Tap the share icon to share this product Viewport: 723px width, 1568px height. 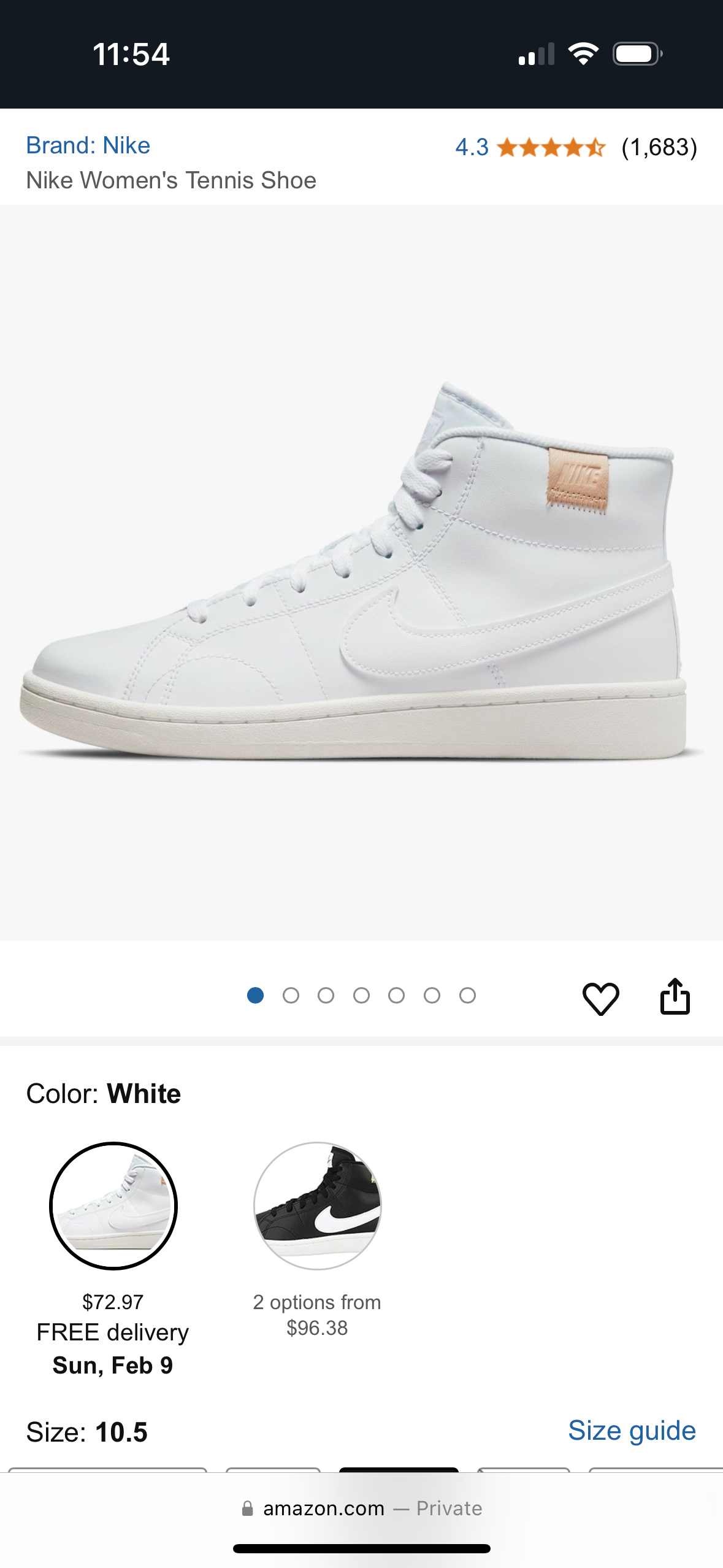[x=675, y=995]
